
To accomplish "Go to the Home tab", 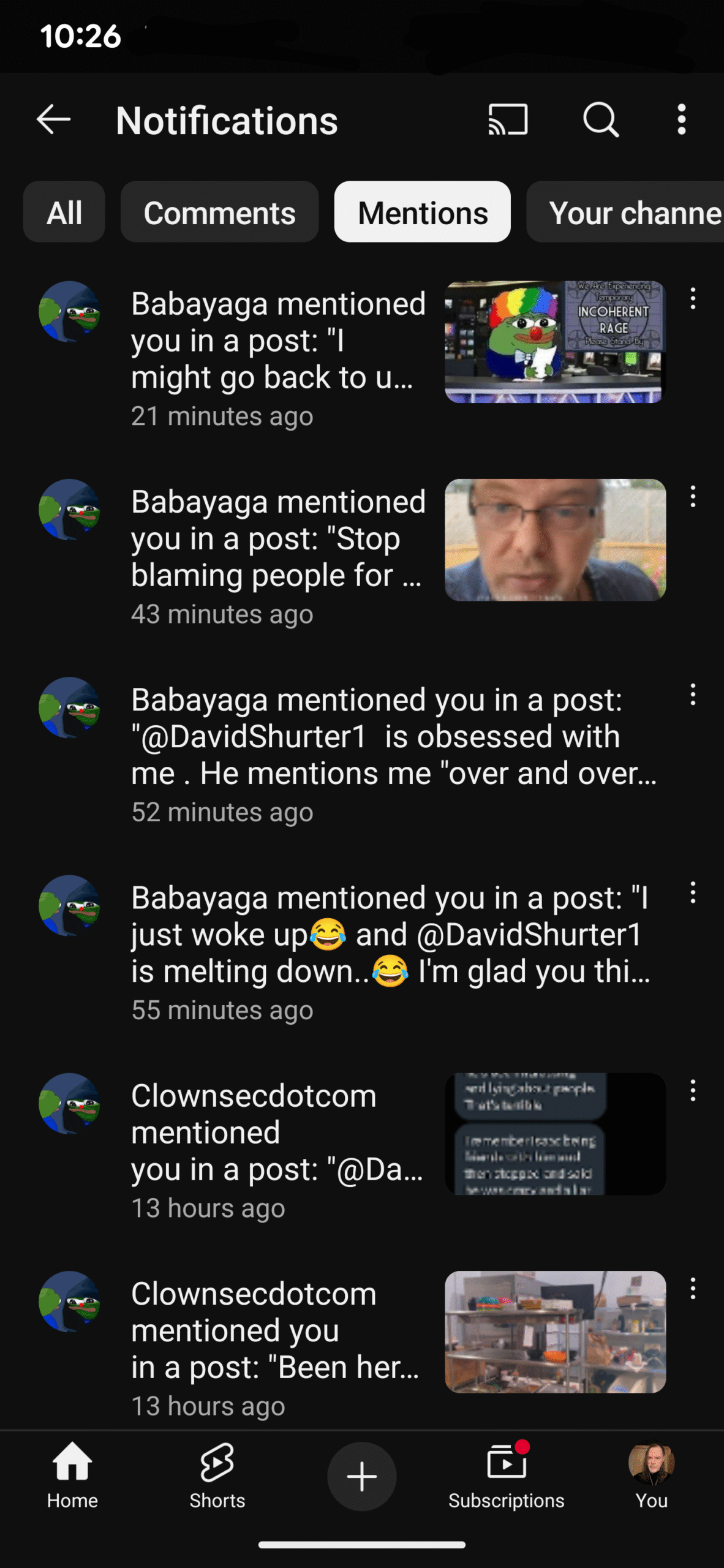I will click(72, 1475).
